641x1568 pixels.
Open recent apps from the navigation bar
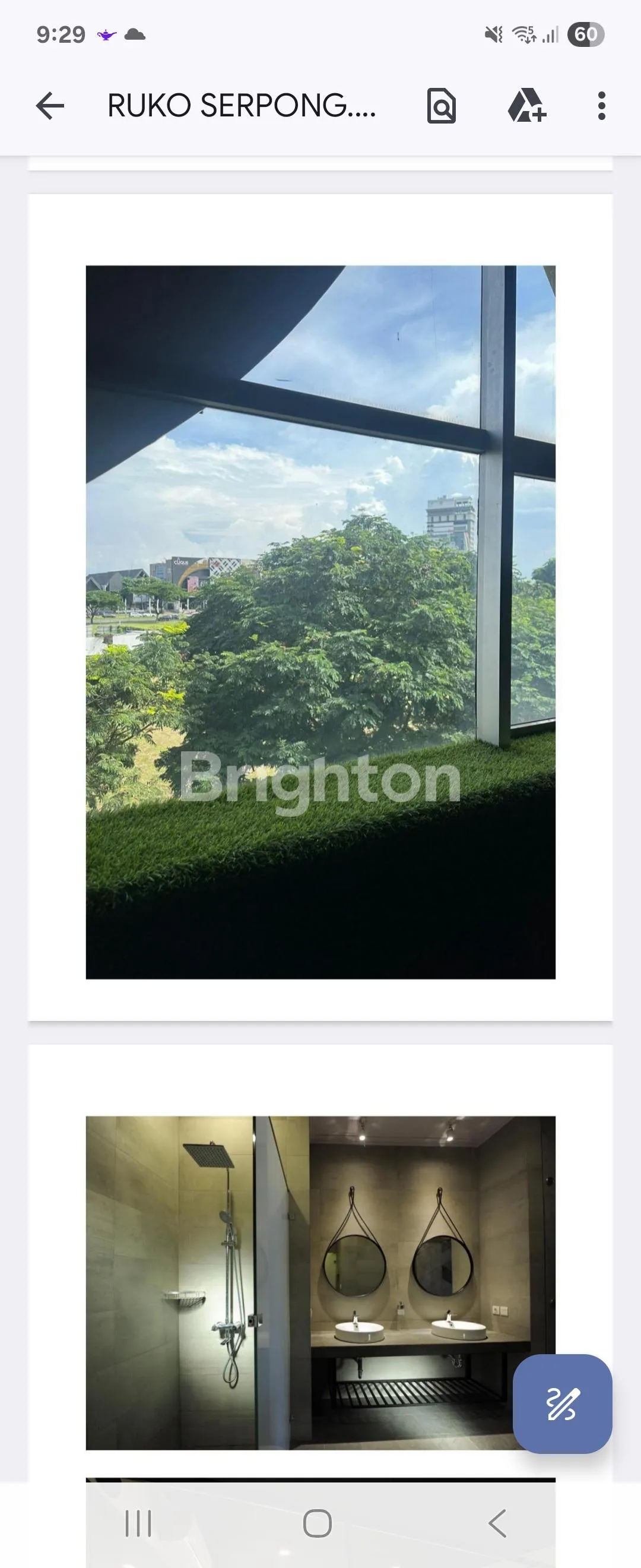click(138, 1523)
